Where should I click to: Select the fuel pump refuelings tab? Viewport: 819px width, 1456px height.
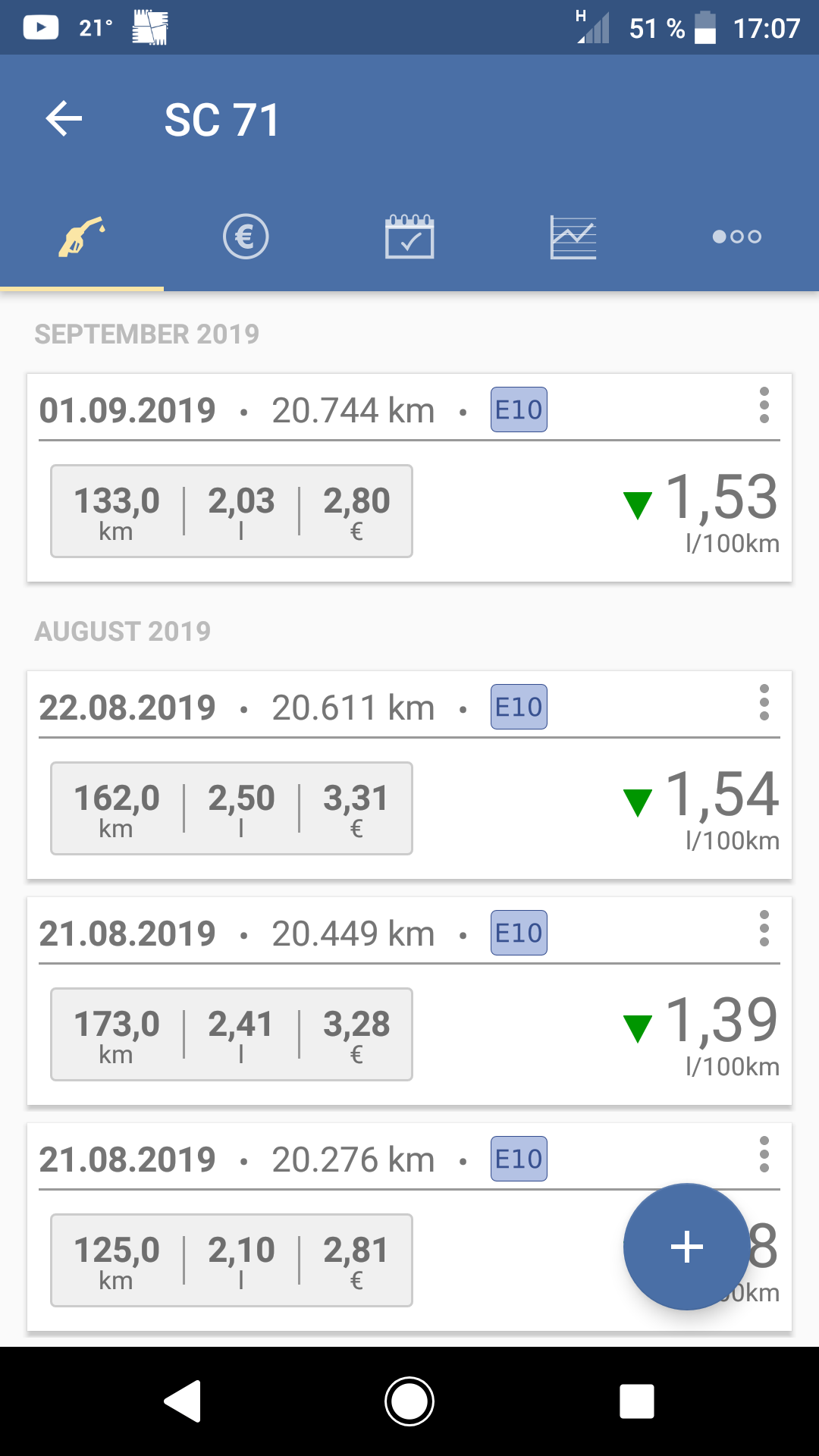click(x=82, y=237)
